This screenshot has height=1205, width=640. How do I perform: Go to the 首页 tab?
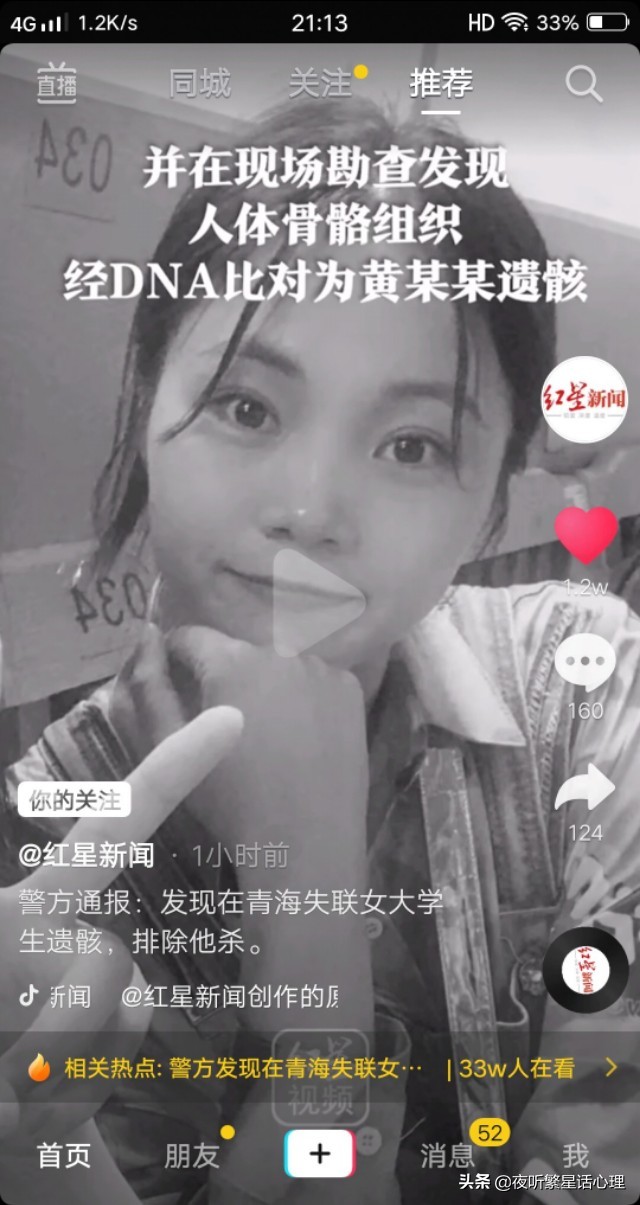click(64, 1156)
